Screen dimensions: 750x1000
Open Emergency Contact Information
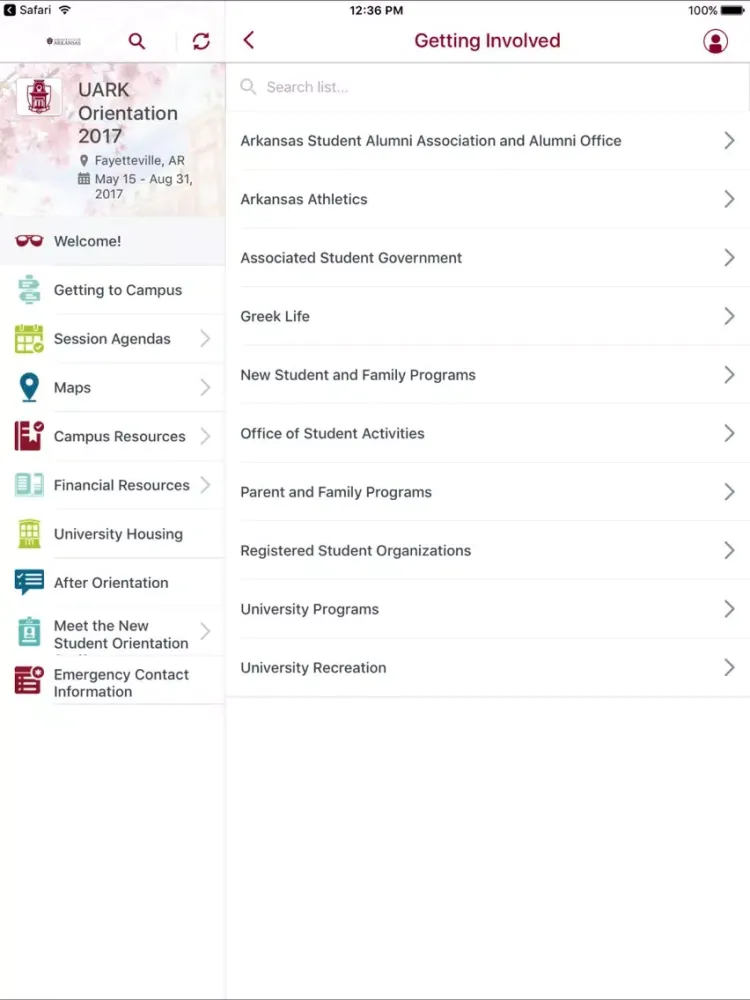(x=120, y=683)
